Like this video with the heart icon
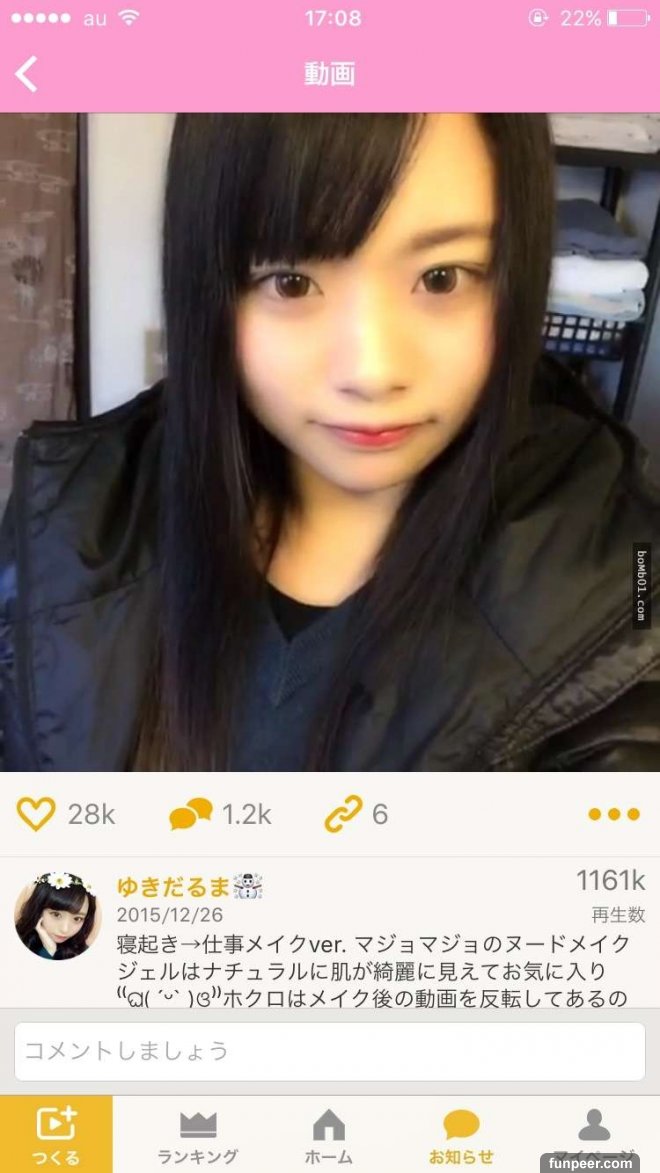This screenshot has width=660, height=1173. (x=36, y=814)
